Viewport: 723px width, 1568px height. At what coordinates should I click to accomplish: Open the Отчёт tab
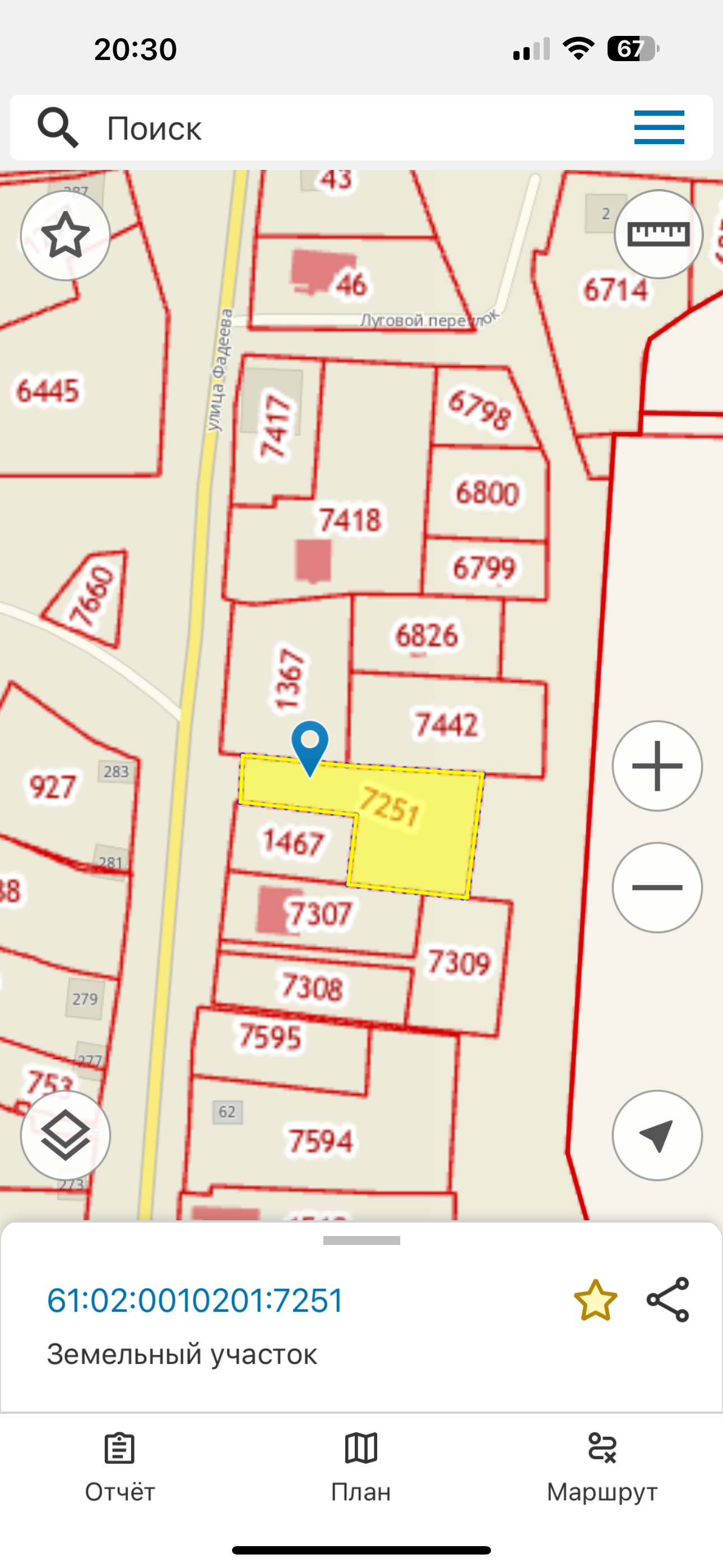120,1467
